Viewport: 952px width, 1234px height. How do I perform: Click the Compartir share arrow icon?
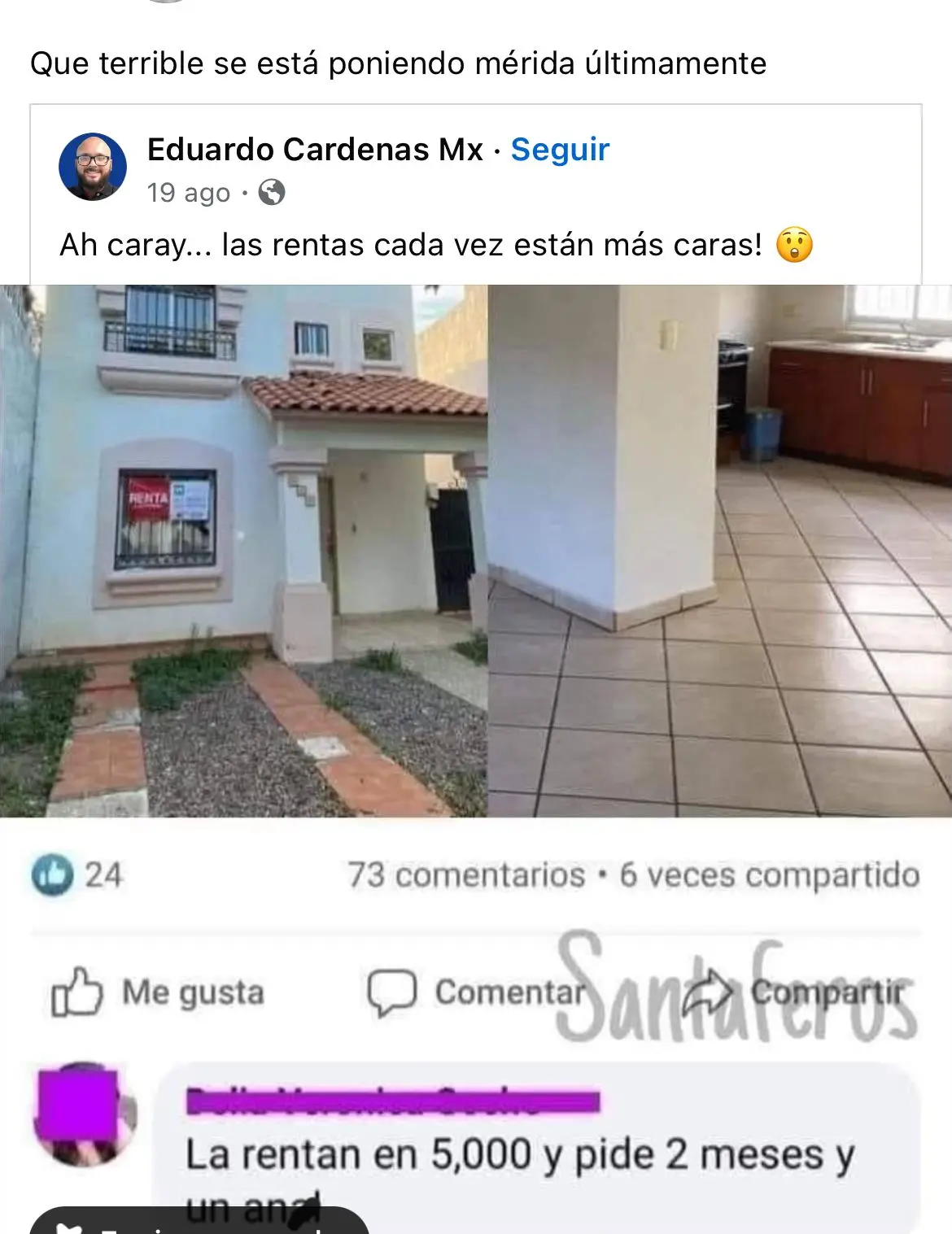click(710, 991)
